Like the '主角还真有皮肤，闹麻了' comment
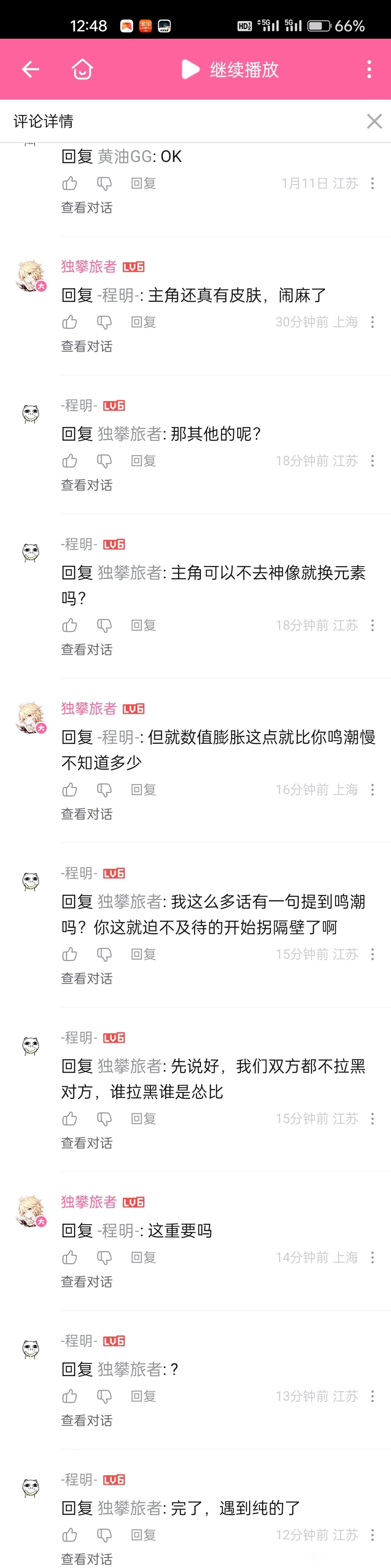391x1568 pixels. click(x=70, y=322)
